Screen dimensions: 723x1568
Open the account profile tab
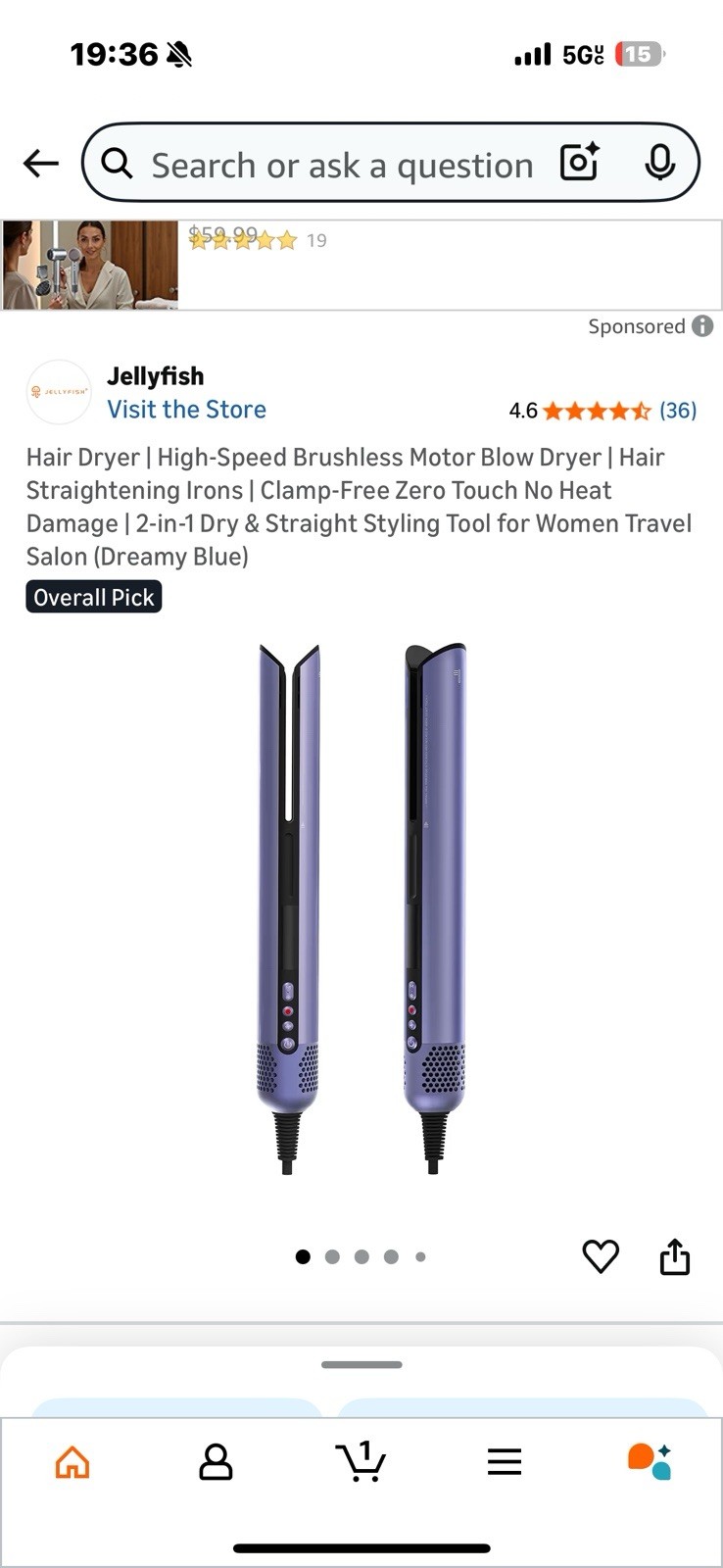click(216, 1462)
